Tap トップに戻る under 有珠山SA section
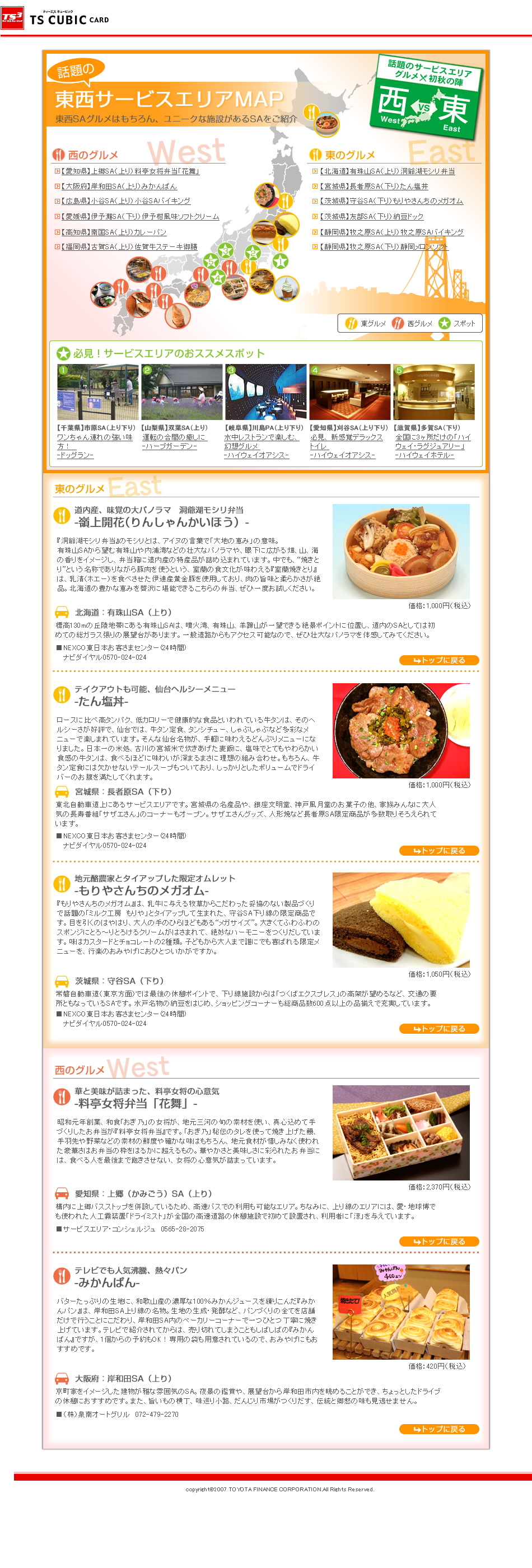 point(439,660)
